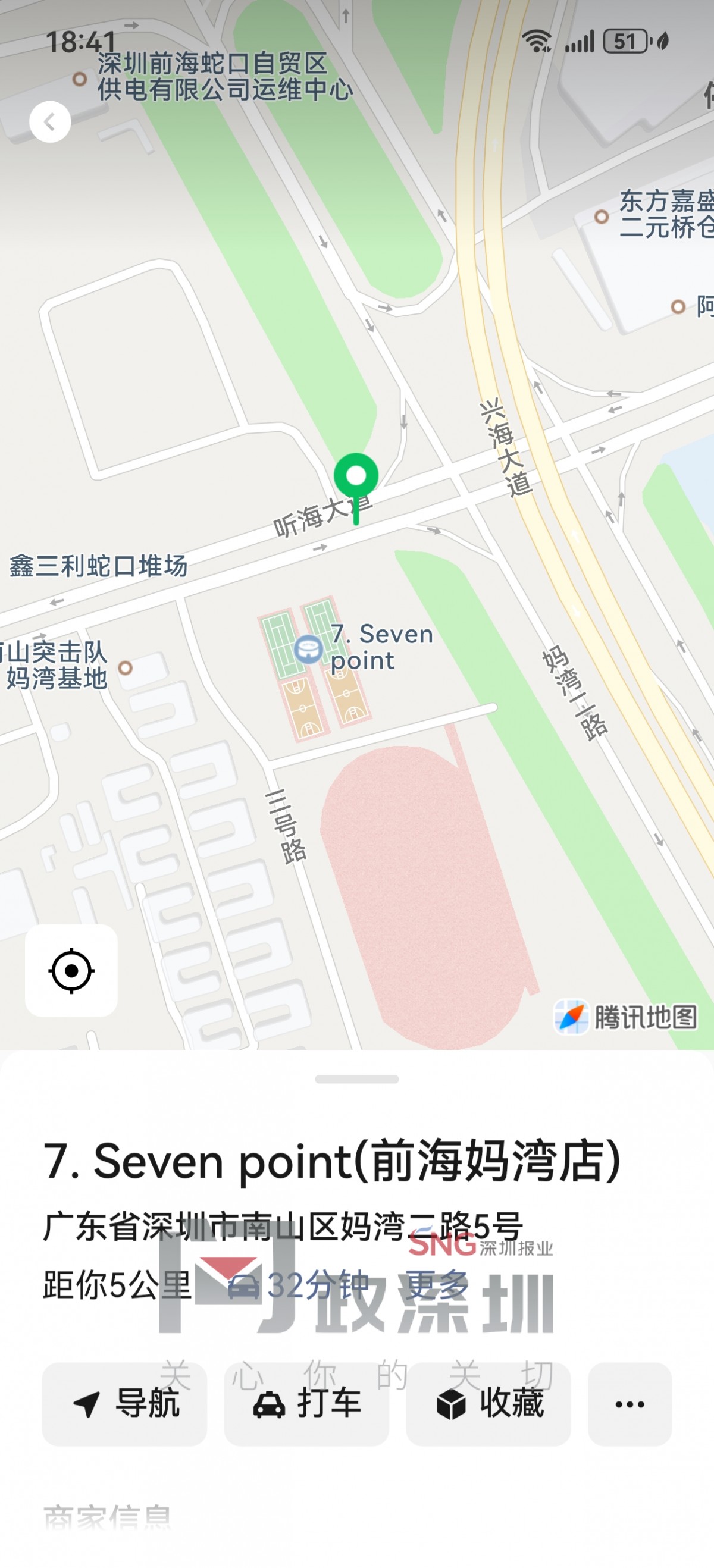This screenshot has width=714, height=1568.
Task: Recenter map on my current location
Action: [71, 970]
